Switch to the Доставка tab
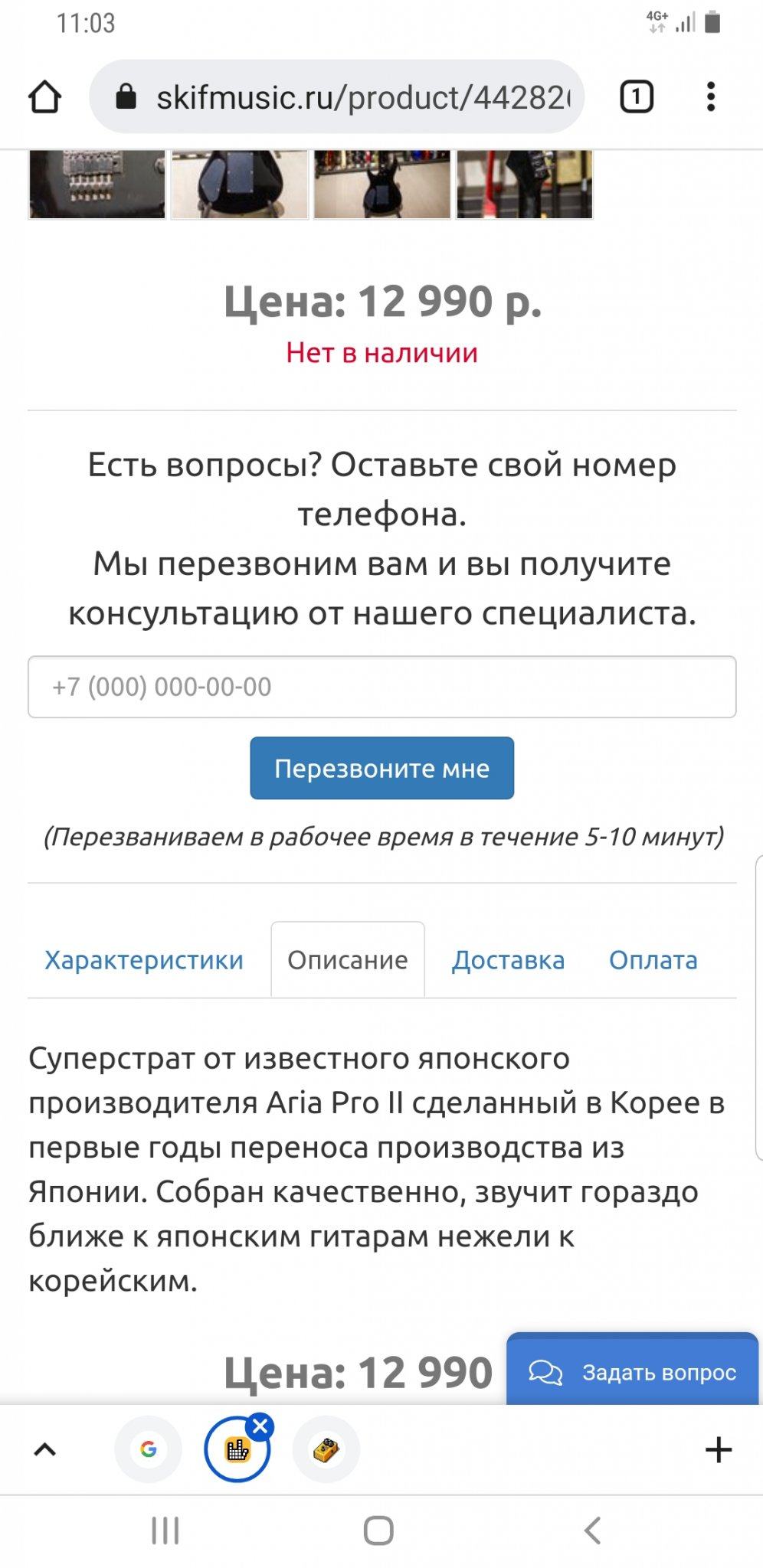The width and height of the screenshot is (763, 1568). tap(508, 960)
